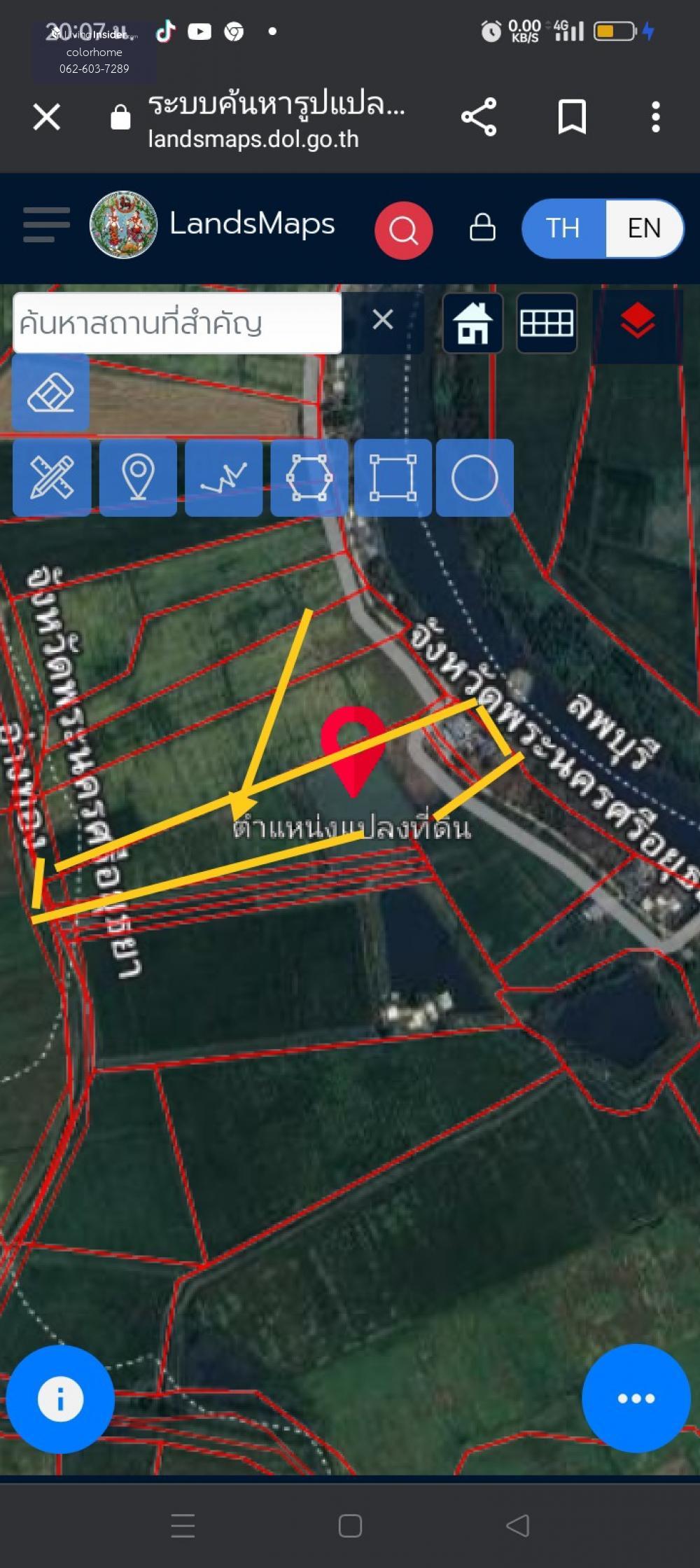Share the LandsMaps page

pos(479,117)
